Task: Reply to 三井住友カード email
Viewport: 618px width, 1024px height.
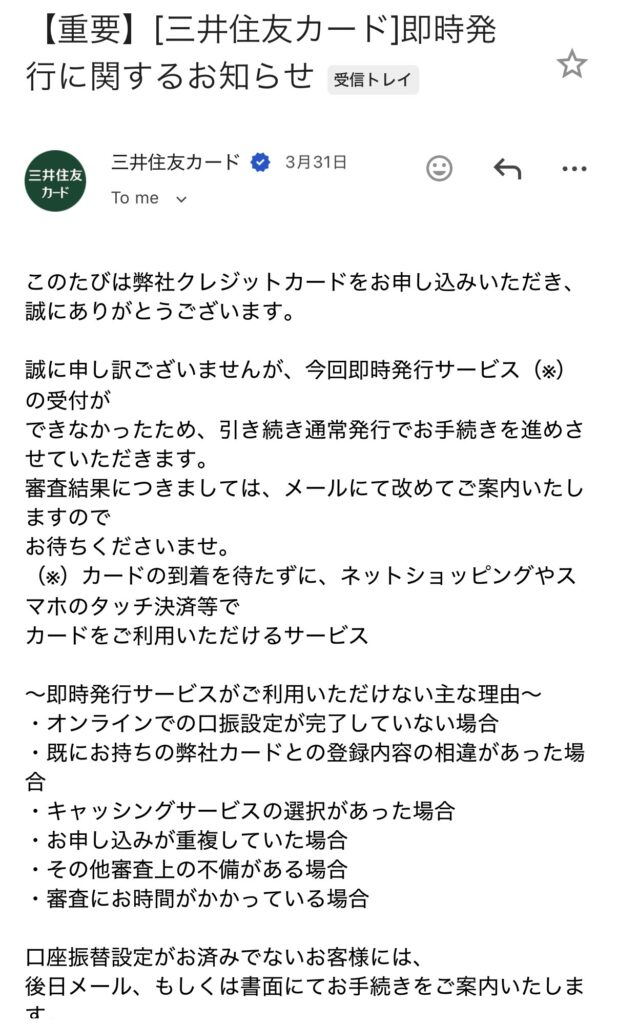Action: pos(507,168)
